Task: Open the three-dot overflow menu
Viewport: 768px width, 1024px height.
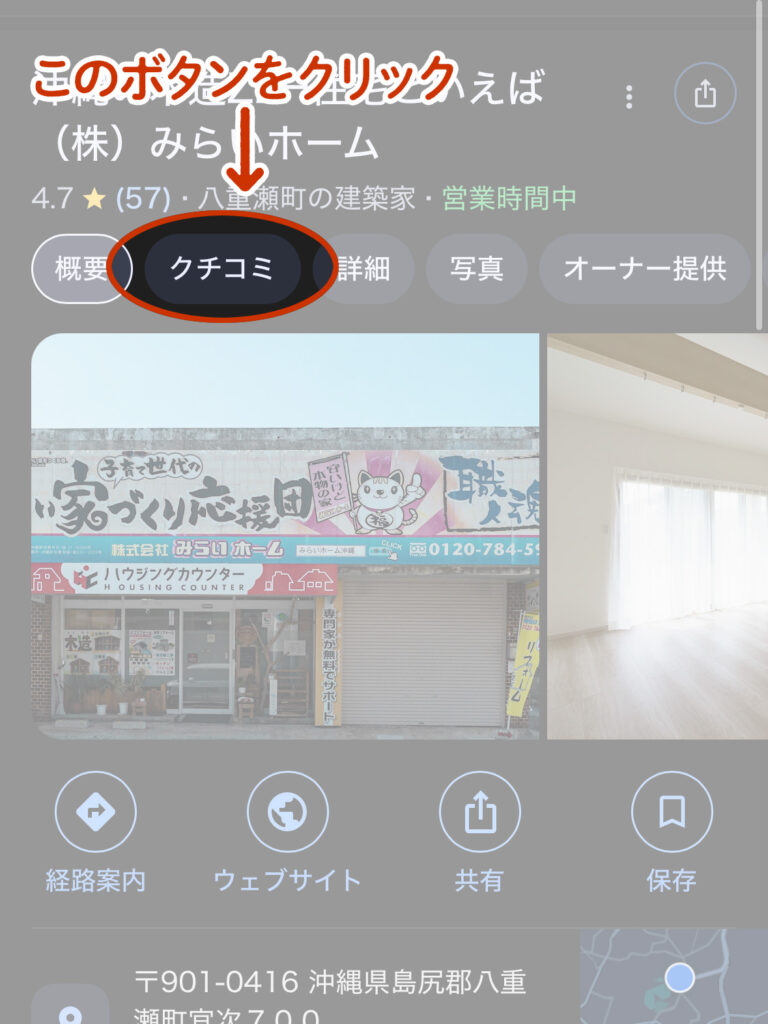Action: pyautogui.click(x=629, y=97)
